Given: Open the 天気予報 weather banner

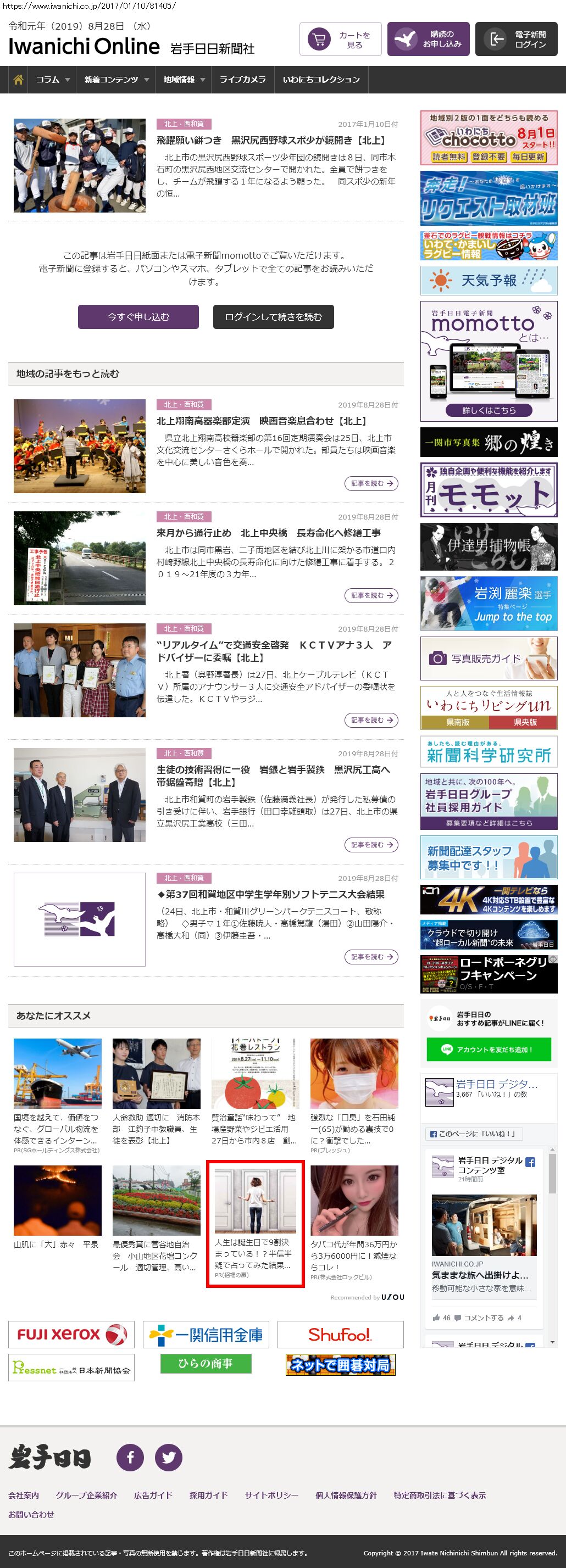Looking at the screenshot, I should (489, 281).
